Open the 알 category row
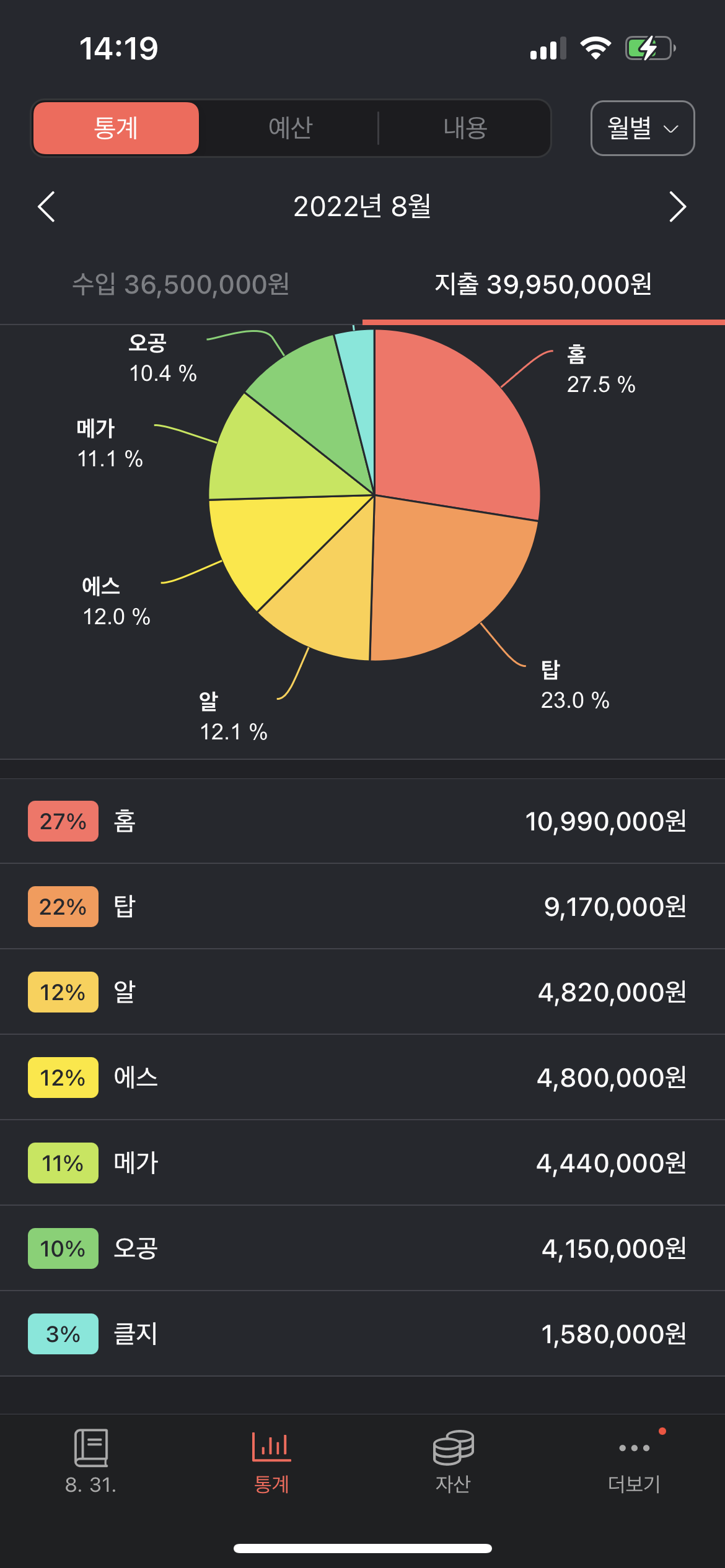The width and height of the screenshot is (725, 1568). pyautogui.click(x=362, y=992)
